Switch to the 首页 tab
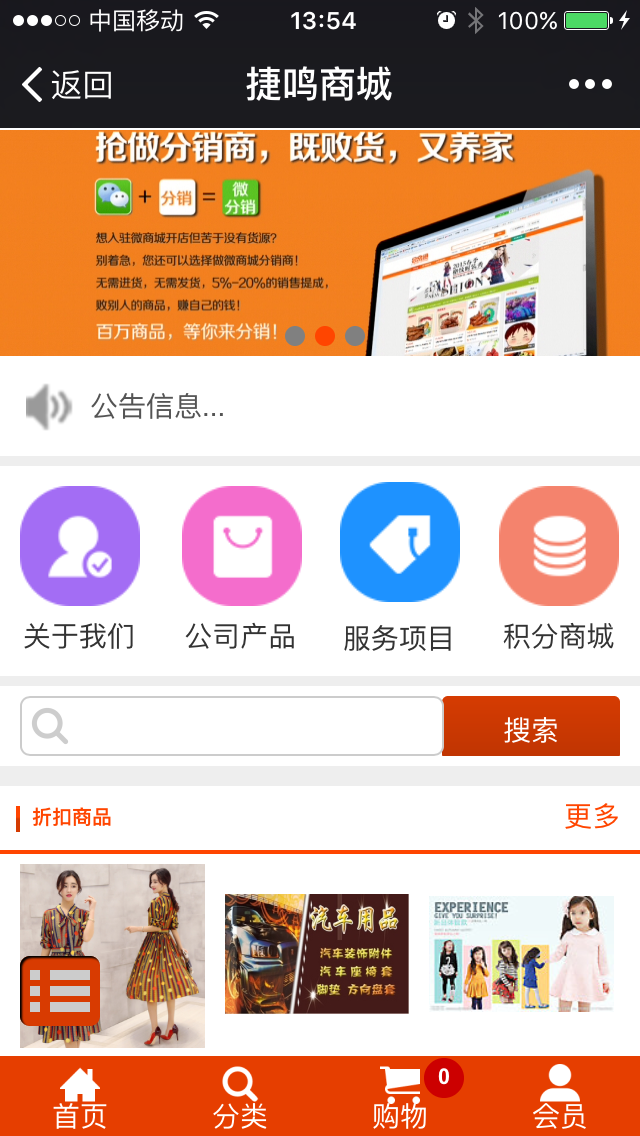The image size is (640, 1136). click(80, 1097)
